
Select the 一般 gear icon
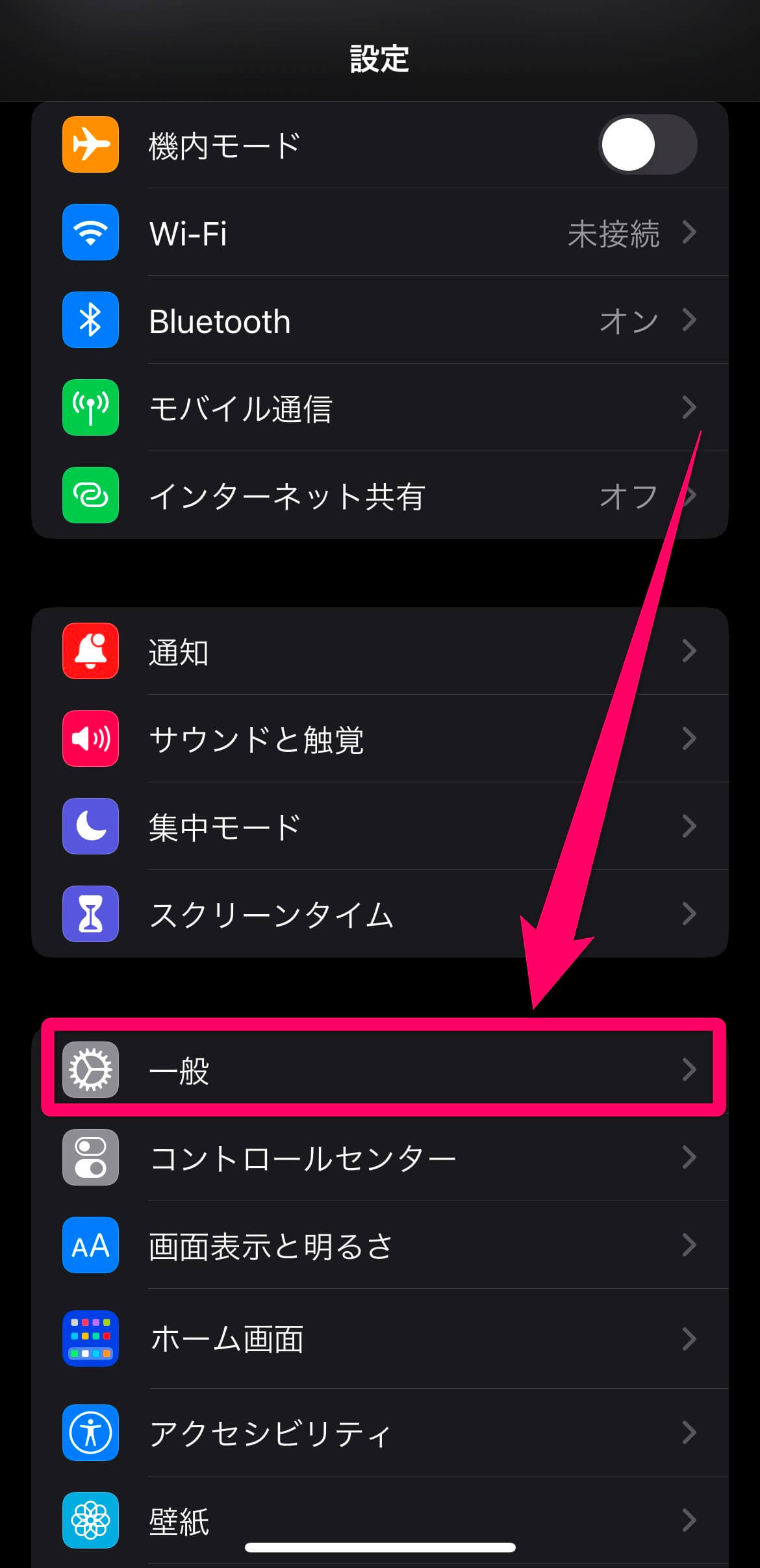(90, 1070)
